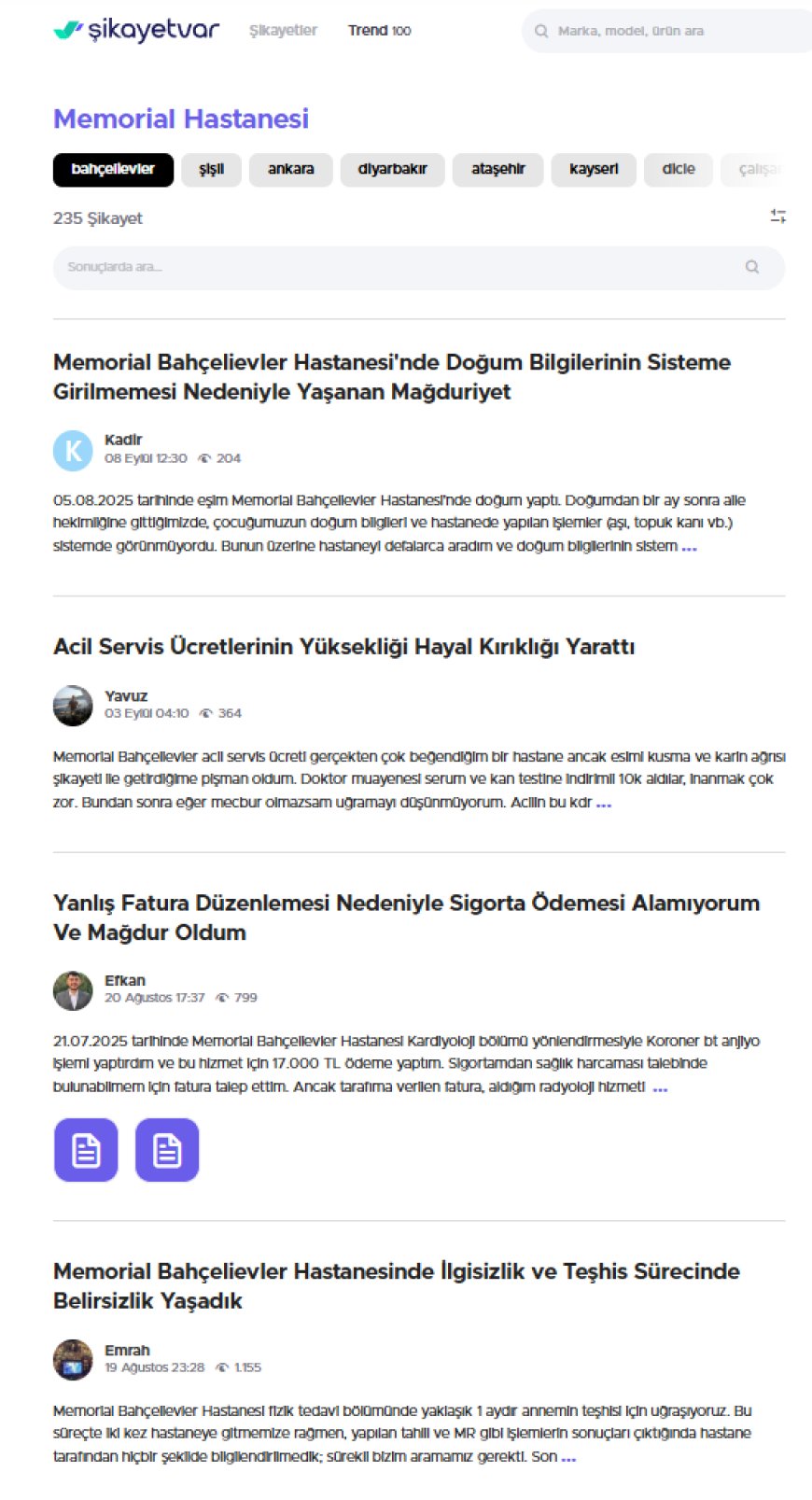Screen dimensions: 812x1500
Task: Select the bahçelievler filter chip
Action: tap(113, 170)
